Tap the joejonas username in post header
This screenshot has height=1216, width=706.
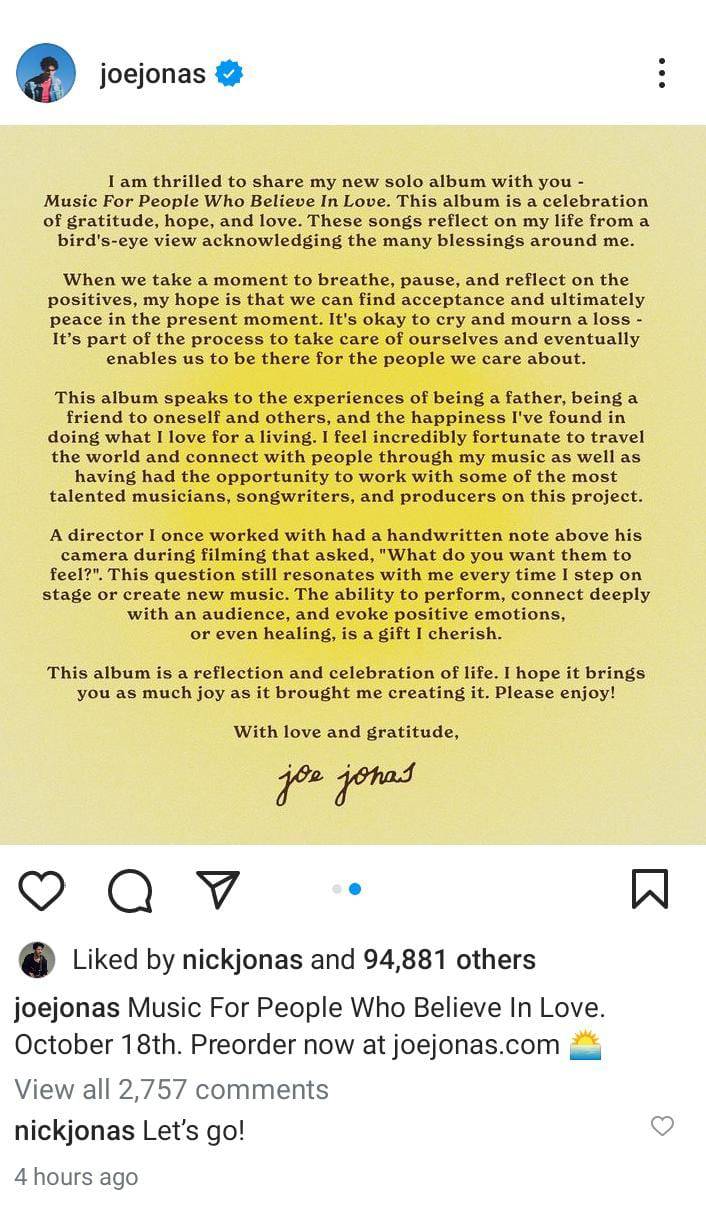coord(152,74)
